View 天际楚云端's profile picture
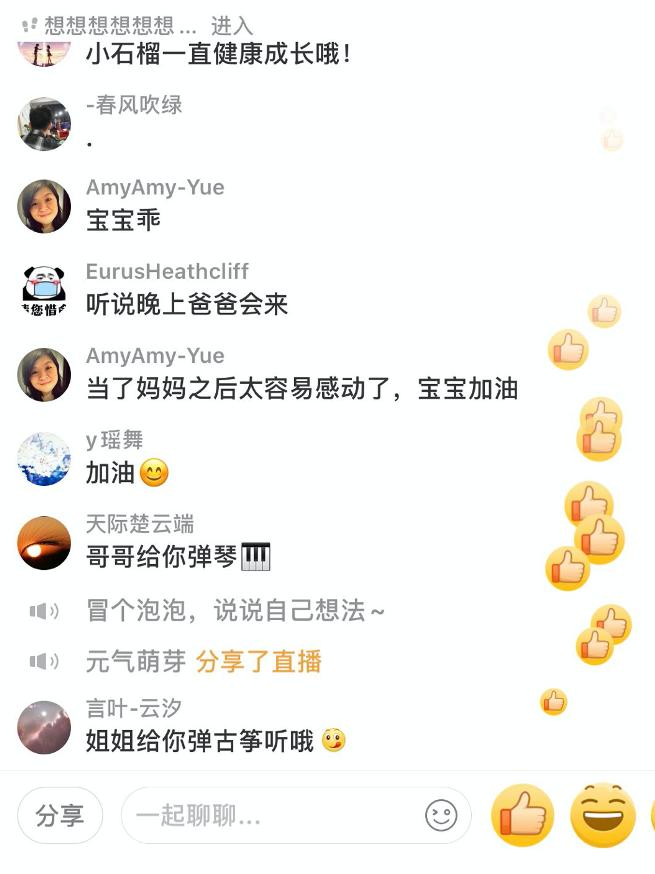The image size is (655, 874). tap(44, 543)
